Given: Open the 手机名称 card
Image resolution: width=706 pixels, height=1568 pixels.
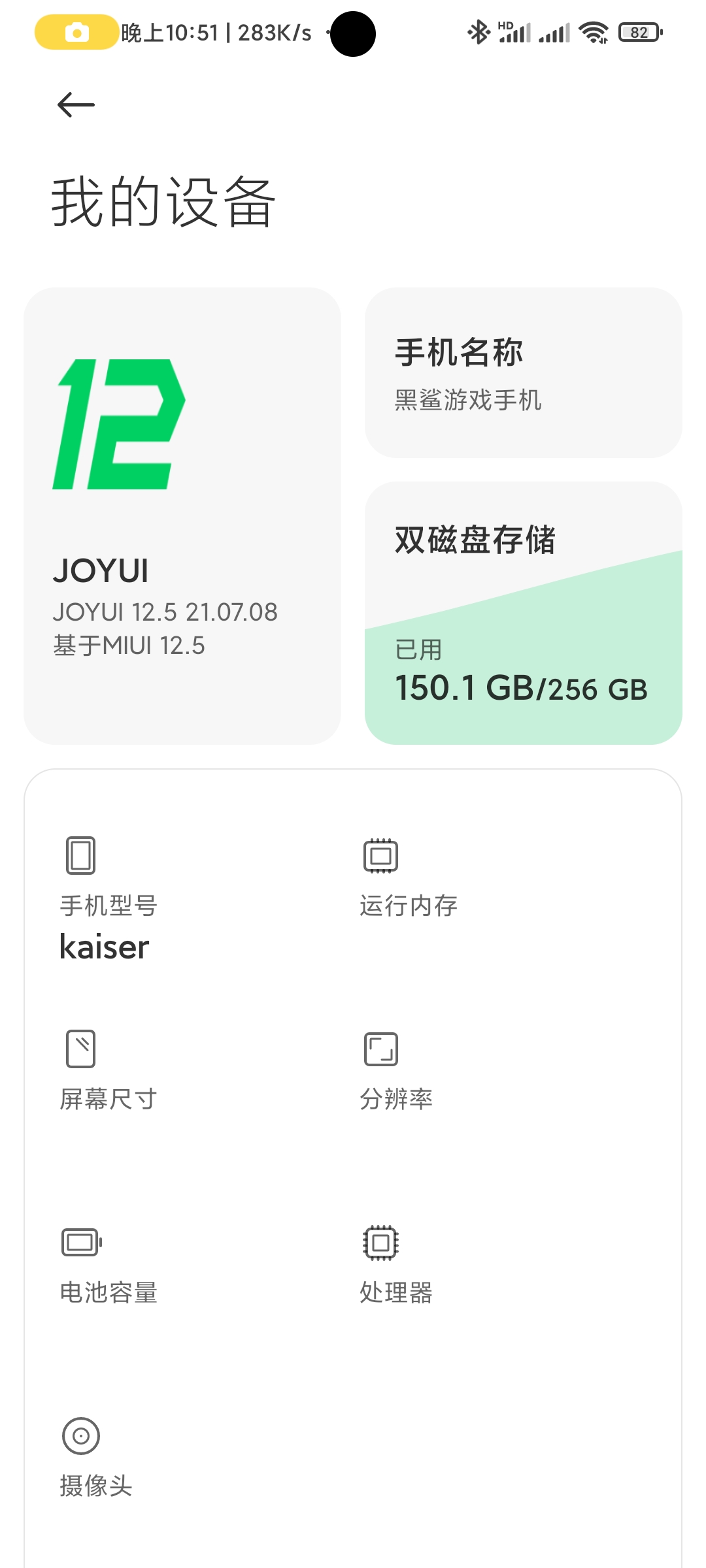Looking at the screenshot, I should pos(523,372).
